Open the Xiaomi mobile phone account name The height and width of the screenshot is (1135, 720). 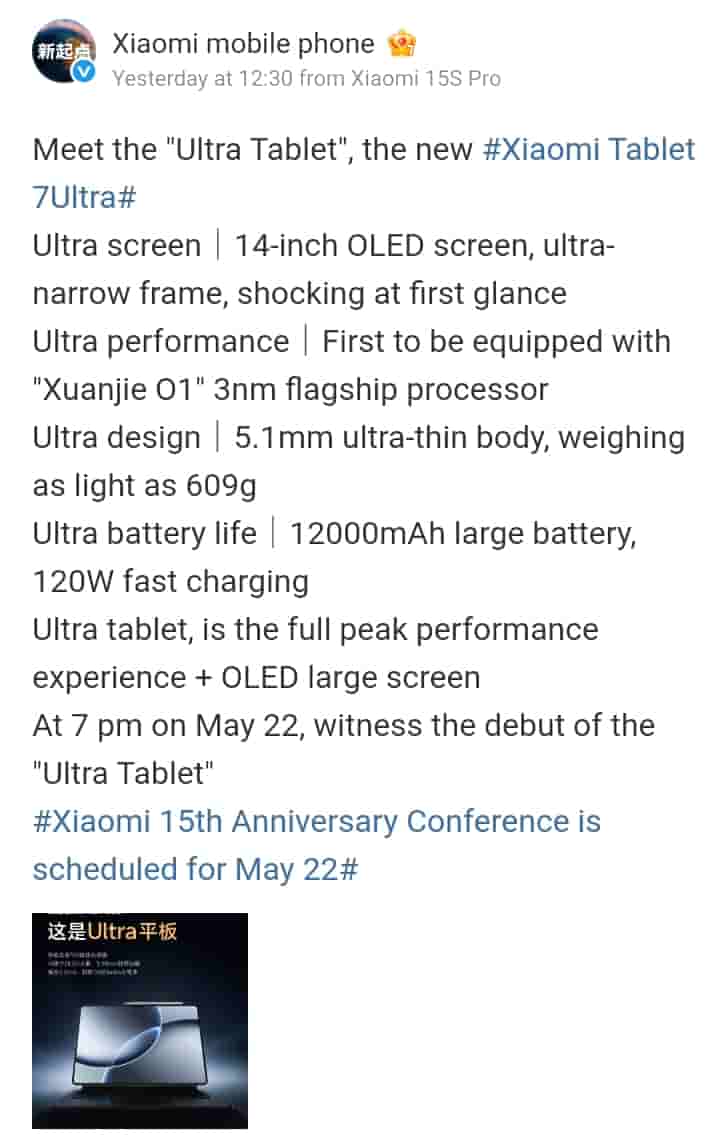(243, 43)
